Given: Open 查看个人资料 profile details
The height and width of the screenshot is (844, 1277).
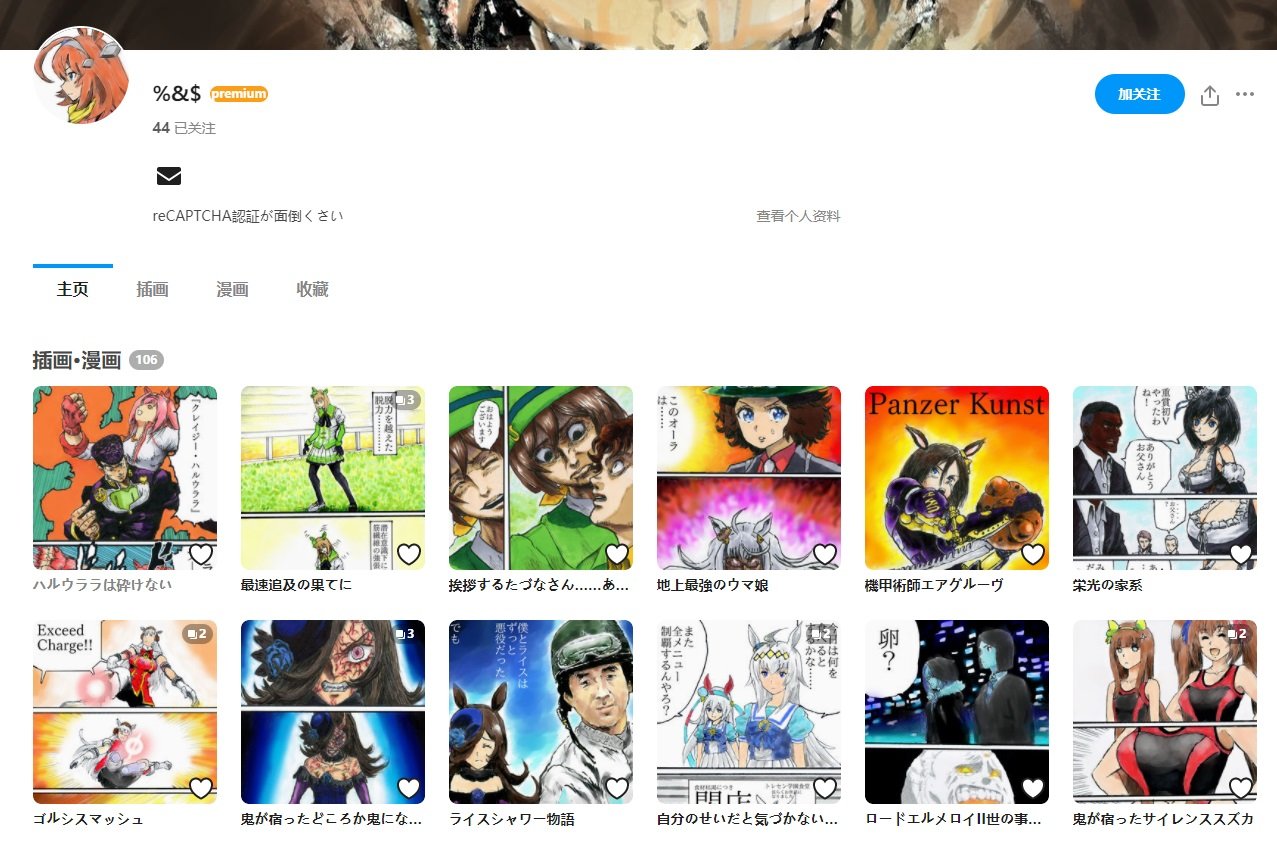Looking at the screenshot, I should pyautogui.click(x=798, y=216).
